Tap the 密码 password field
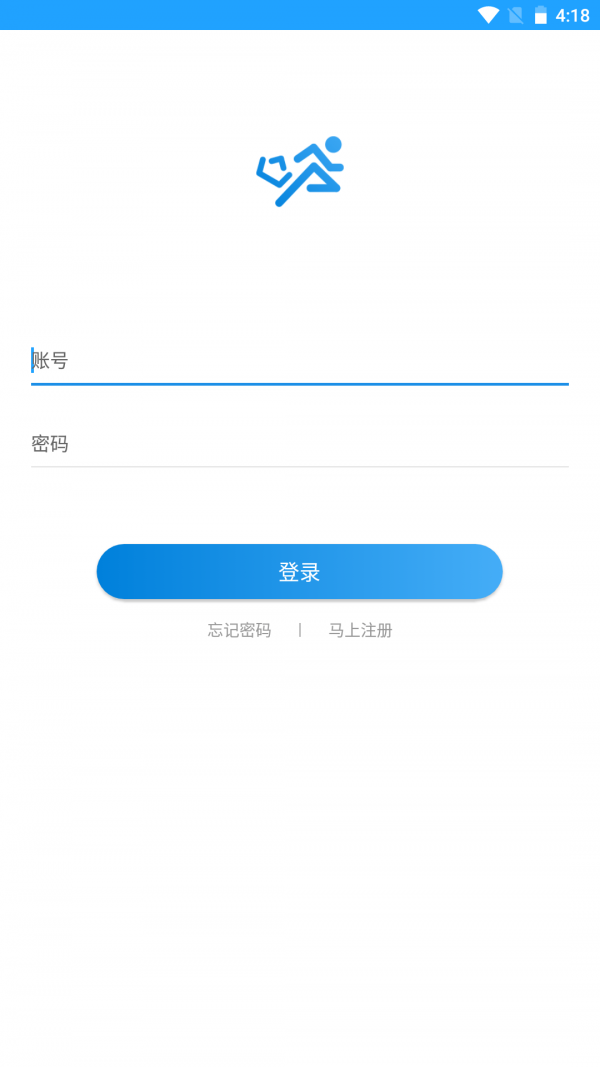600x1067 pixels. tap(300, 444)
